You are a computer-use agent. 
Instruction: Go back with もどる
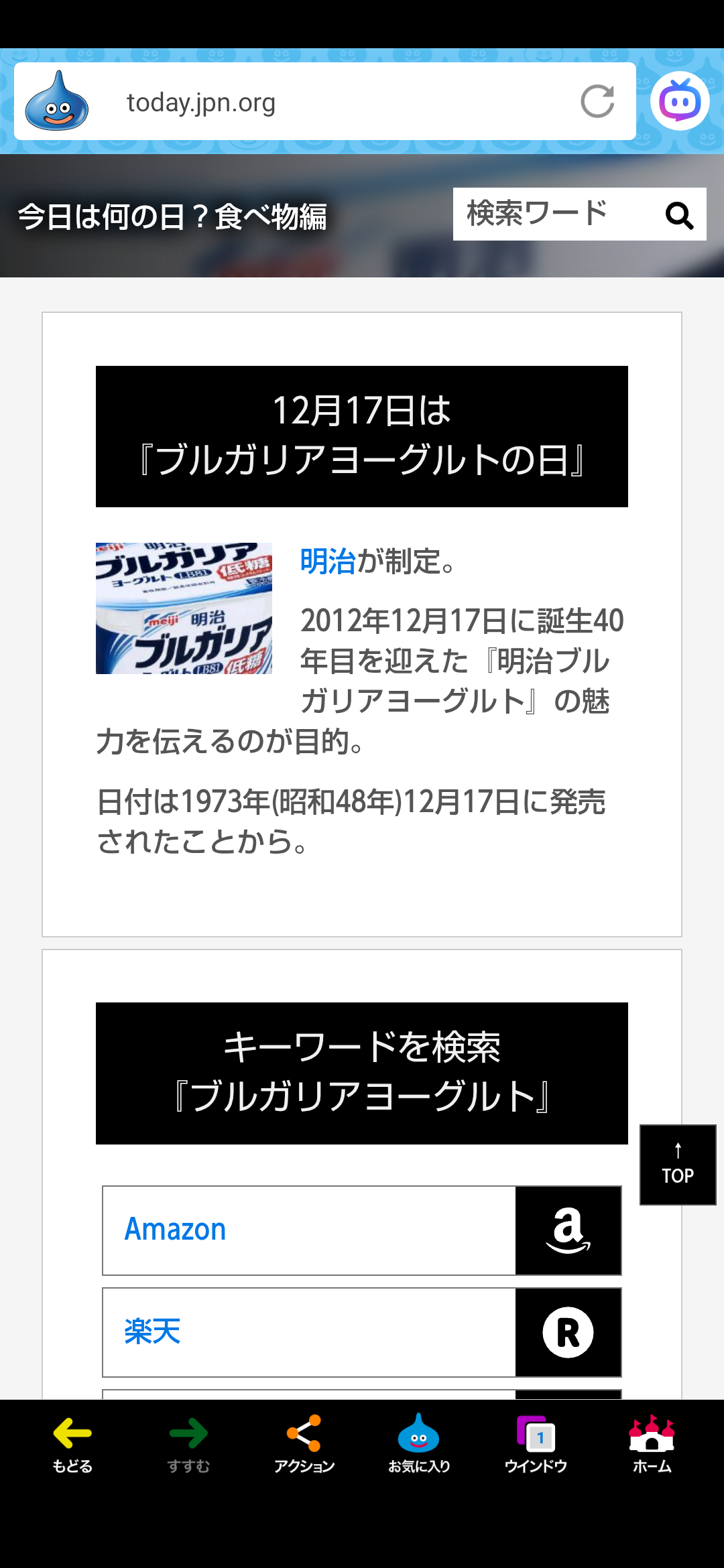click(x=72, y=1444)
